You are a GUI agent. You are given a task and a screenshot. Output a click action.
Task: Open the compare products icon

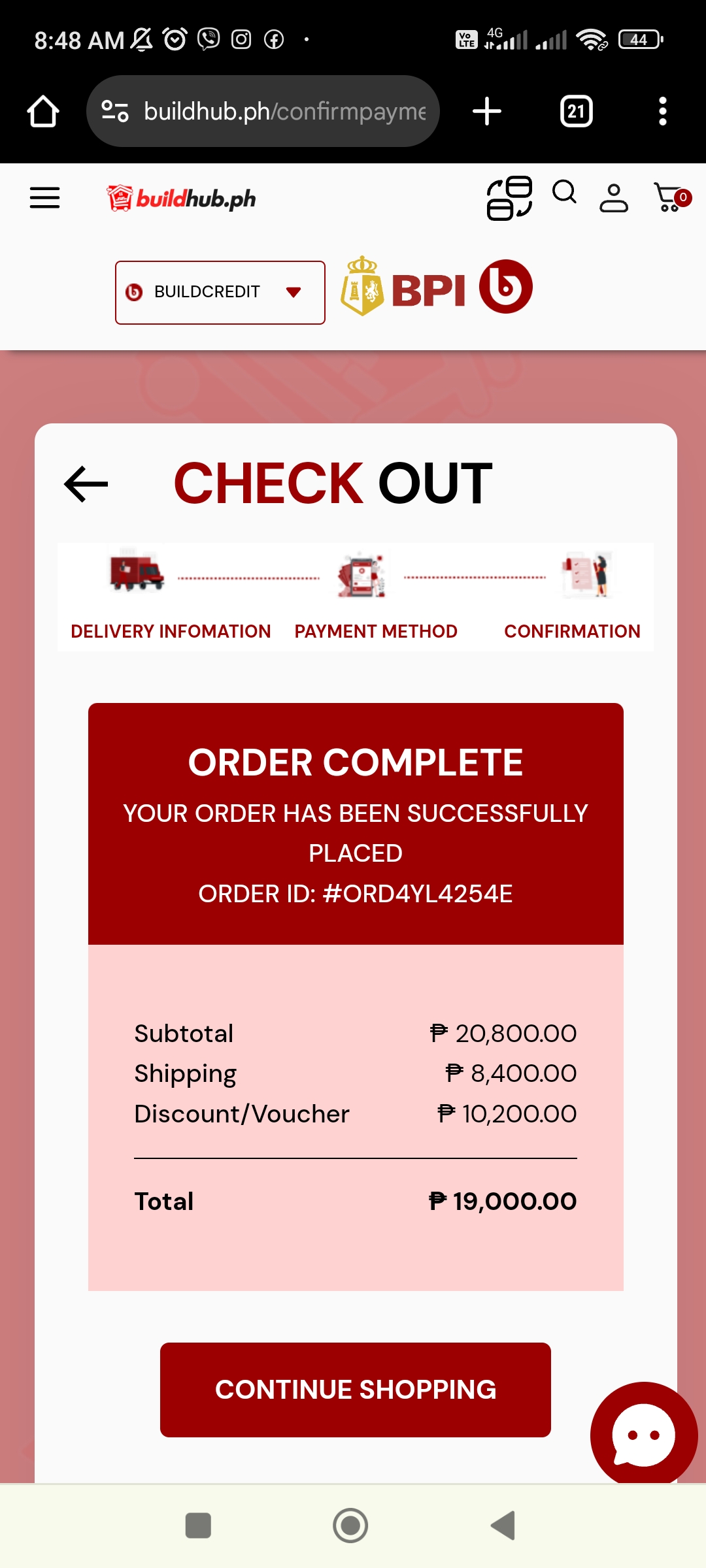click(x=509, y=198)
